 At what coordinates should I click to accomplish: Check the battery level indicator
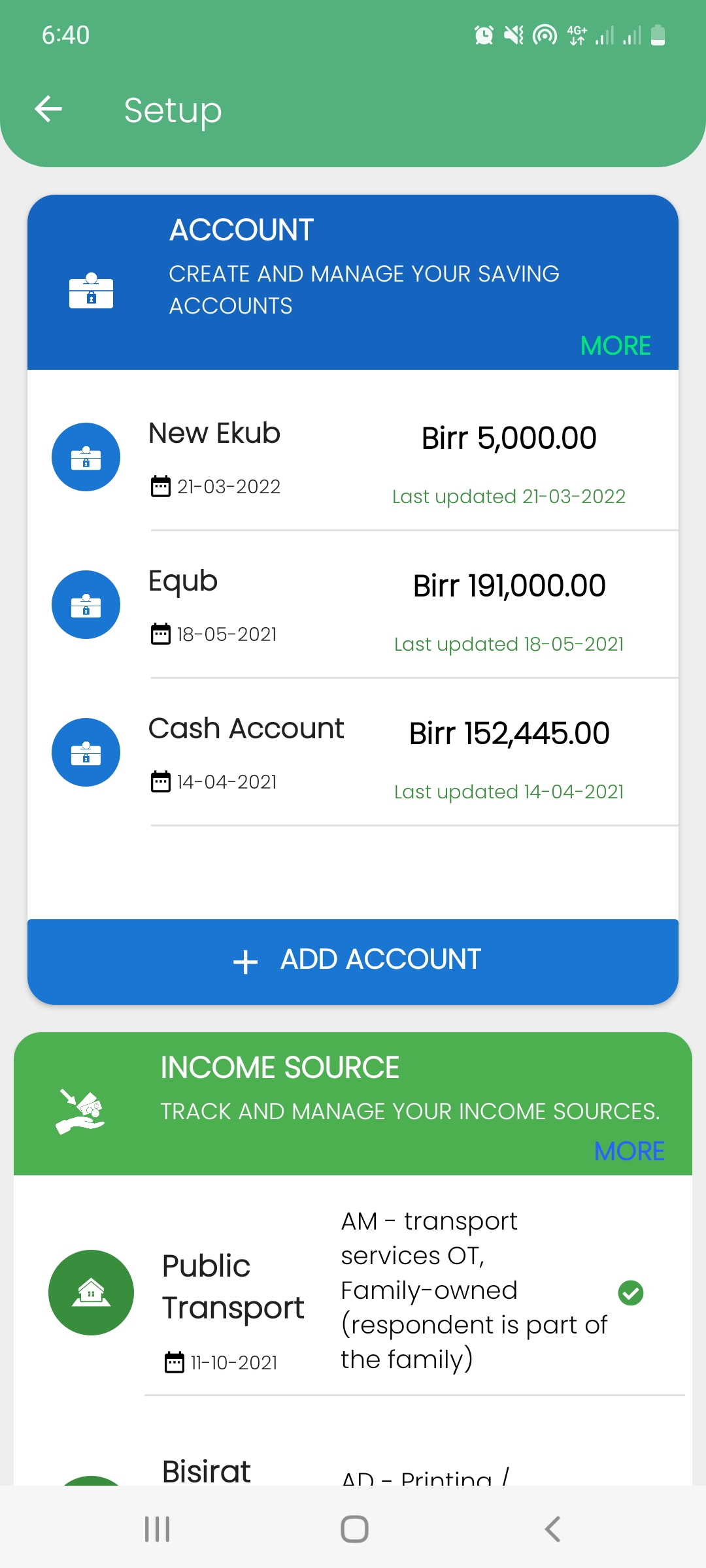(x=657, y=35)
